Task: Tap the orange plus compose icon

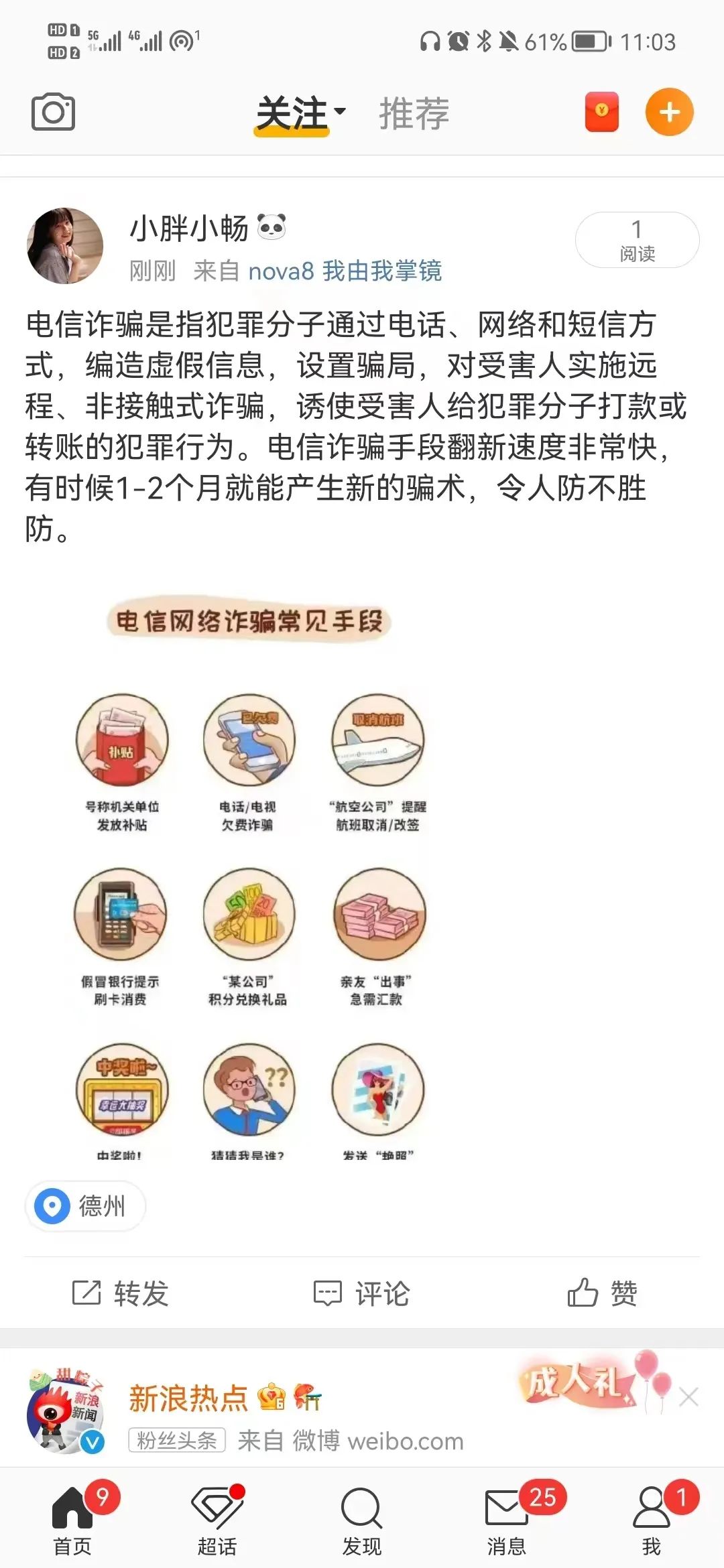Action: [x=668, y=113]
